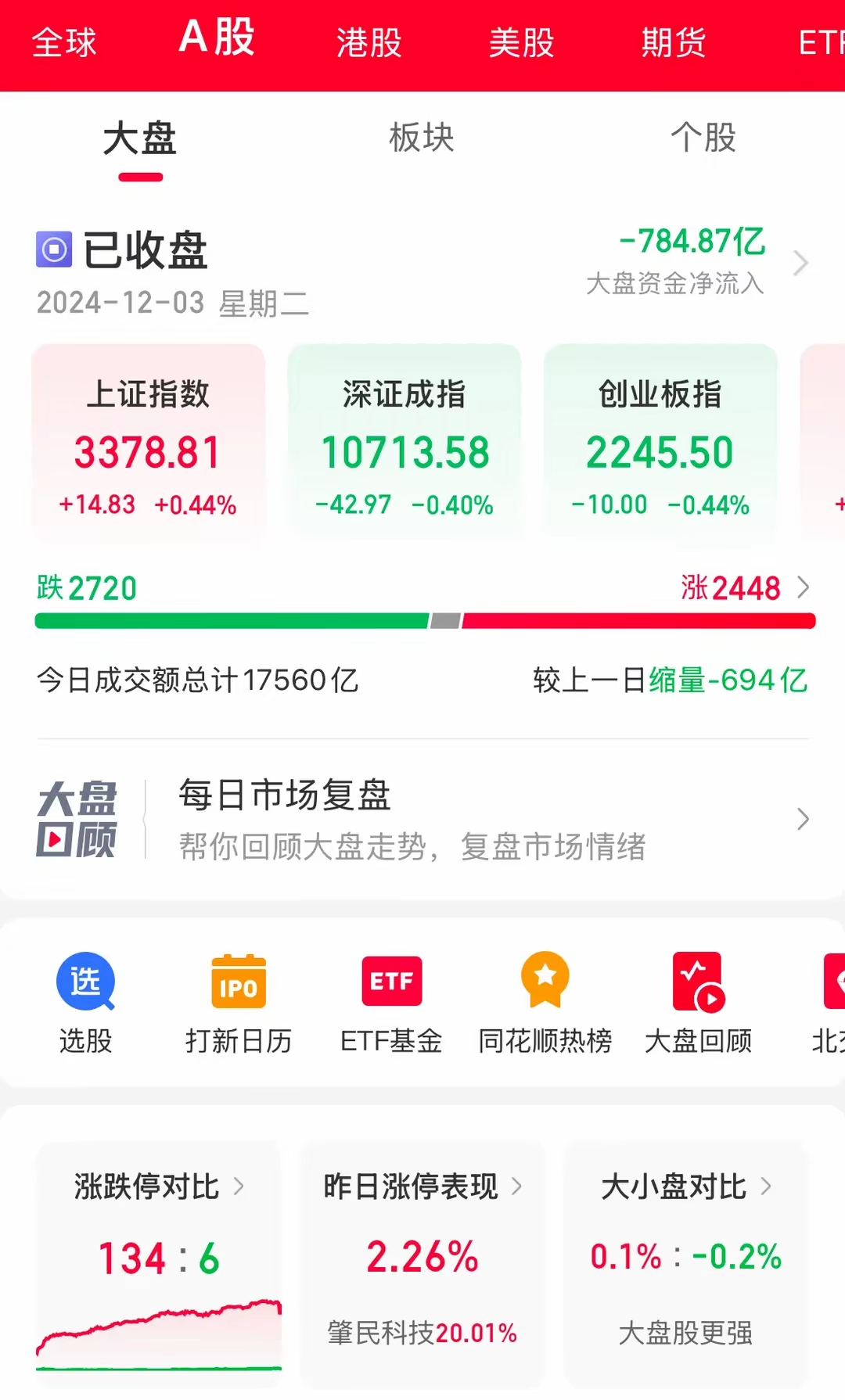Image resolution: width=845 pixels, height=1400 pixels.
Task: Switch to the 个股 tab
Action: 702,139
